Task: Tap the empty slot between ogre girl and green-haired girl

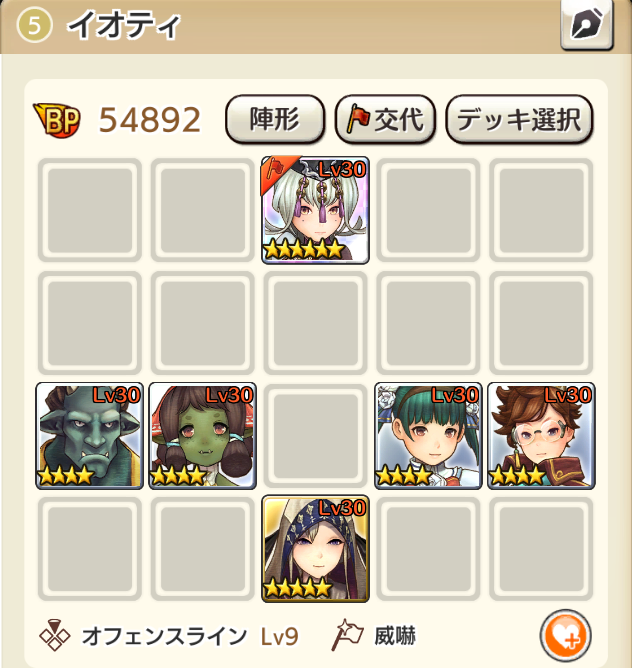Action: (316, 436)
